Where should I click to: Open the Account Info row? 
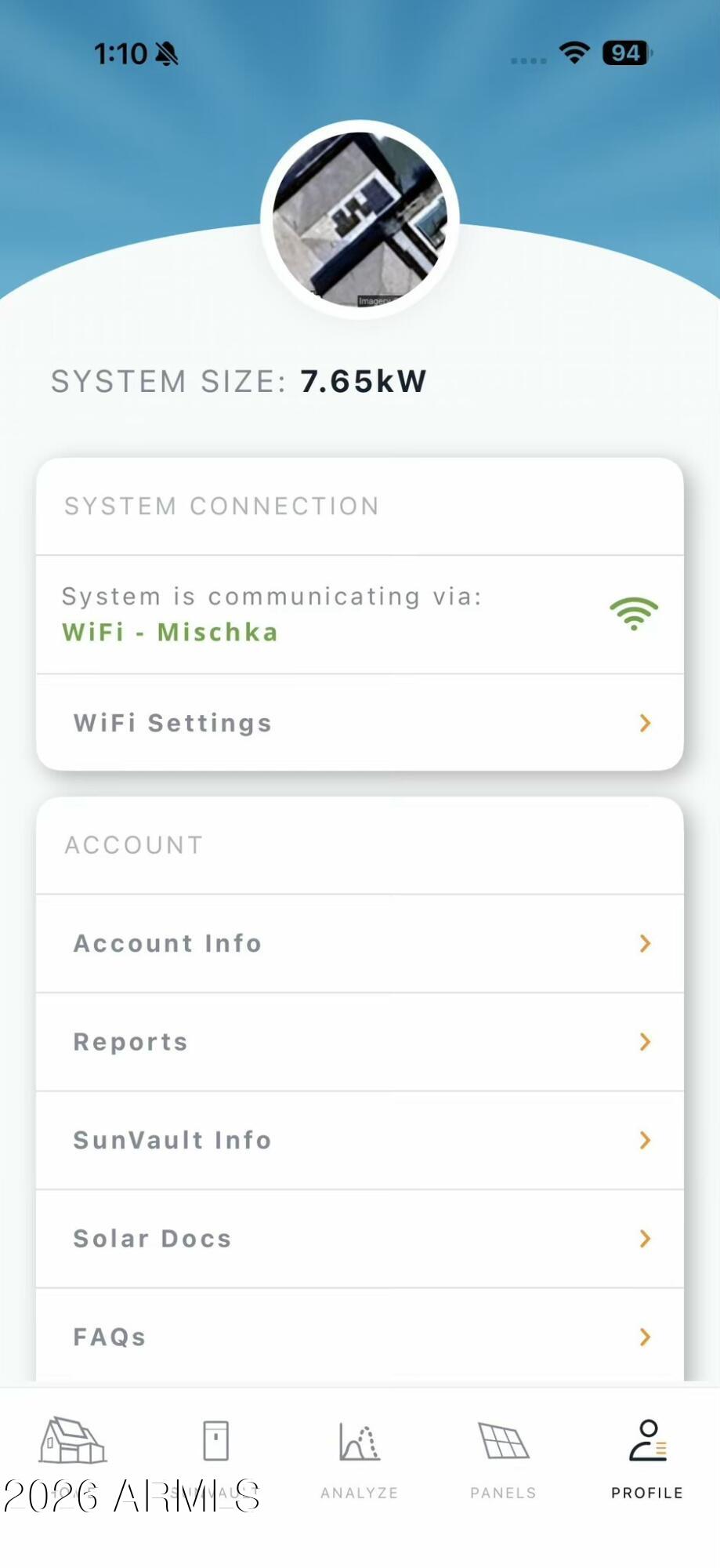(x=360, y=943)
